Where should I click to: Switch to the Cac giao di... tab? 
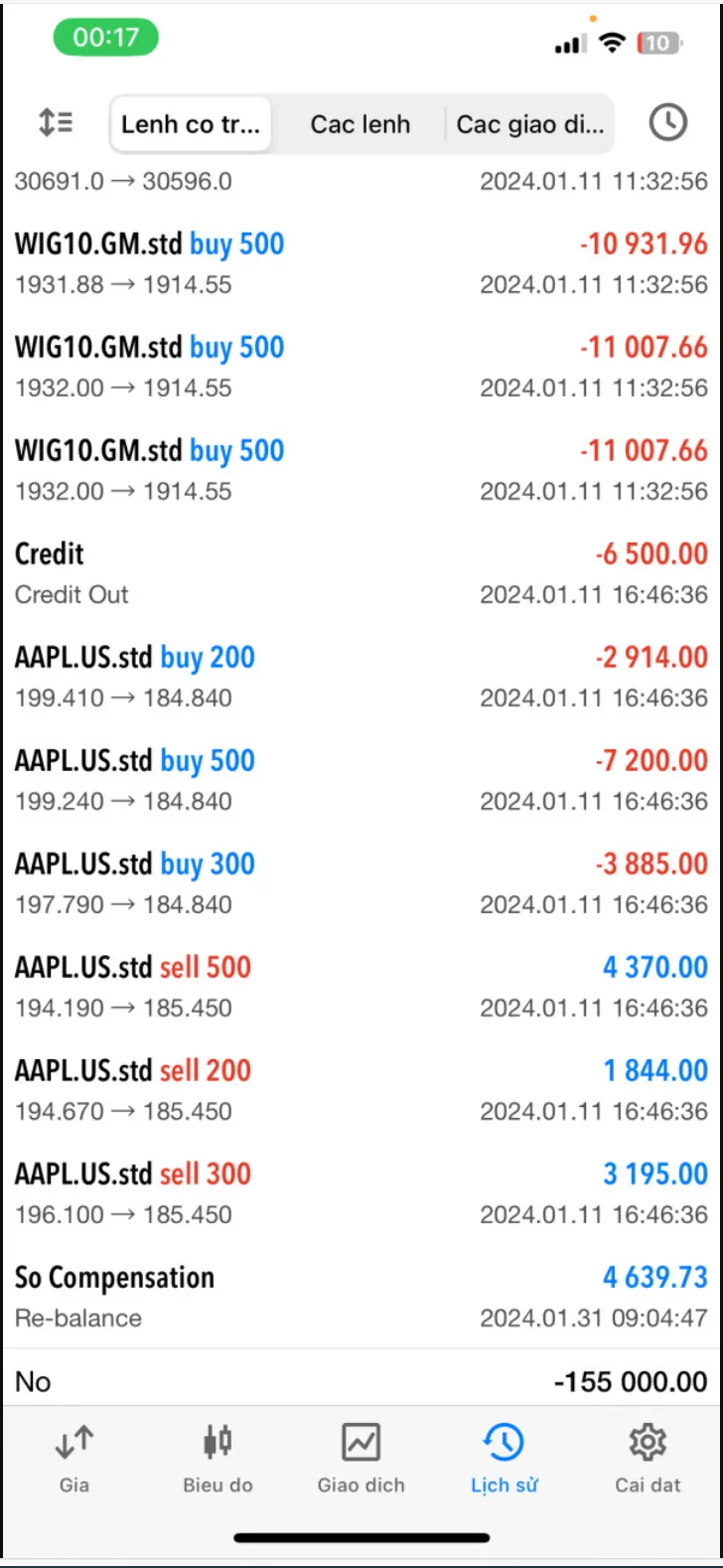click(x=529, y=124)
